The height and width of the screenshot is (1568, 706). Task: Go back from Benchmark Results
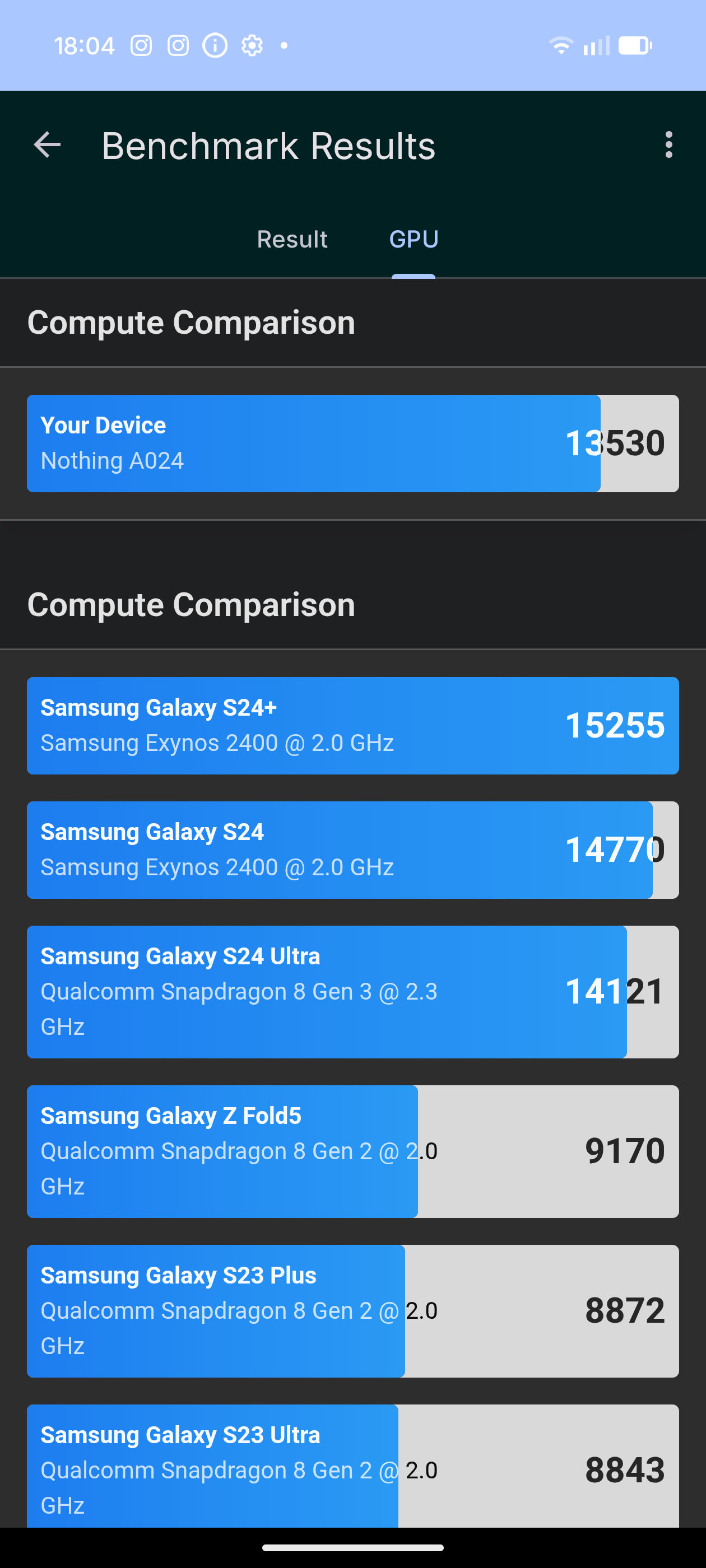point(48,145)
